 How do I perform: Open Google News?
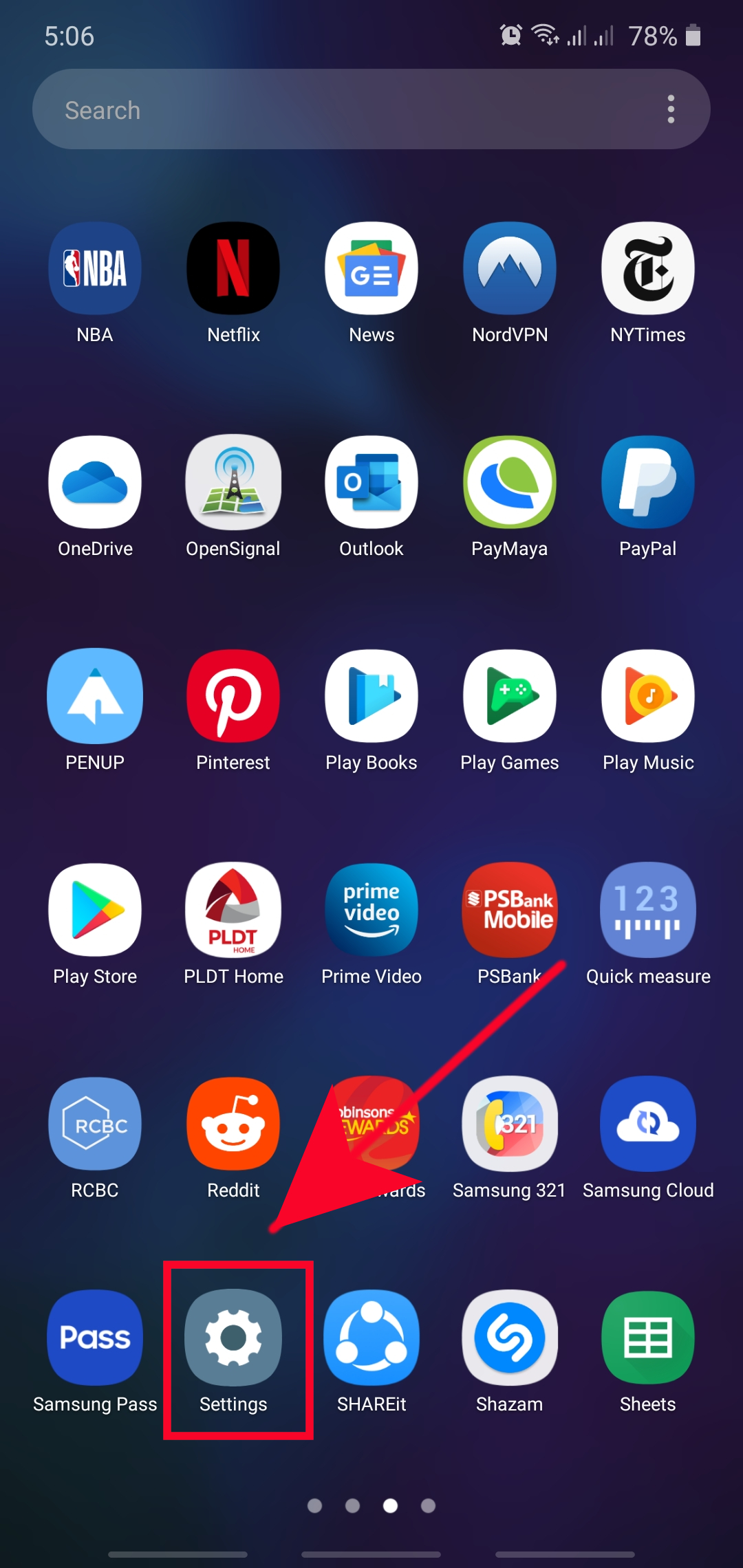pos(371,268)
